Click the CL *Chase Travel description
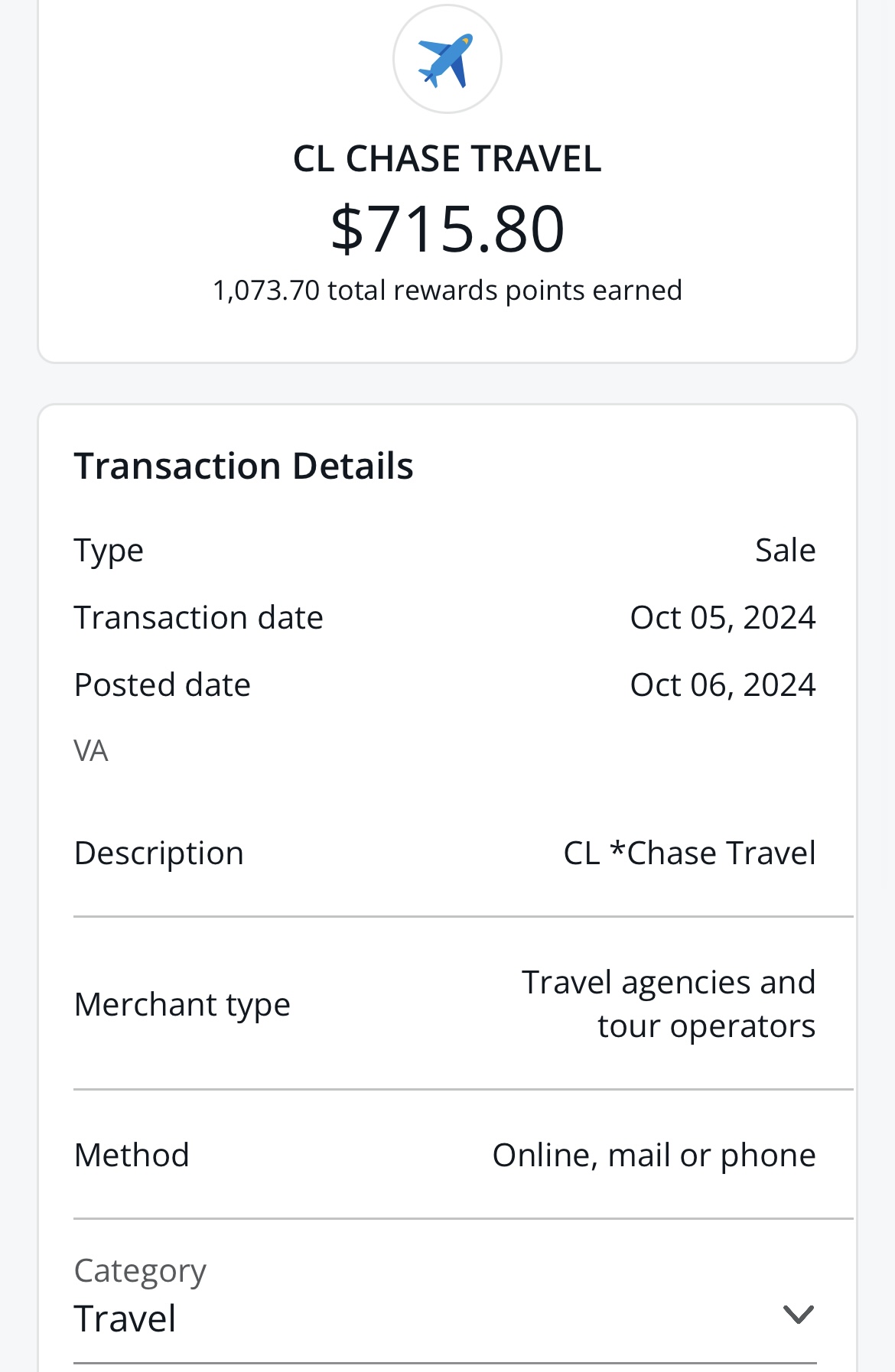 coord(690,853)
